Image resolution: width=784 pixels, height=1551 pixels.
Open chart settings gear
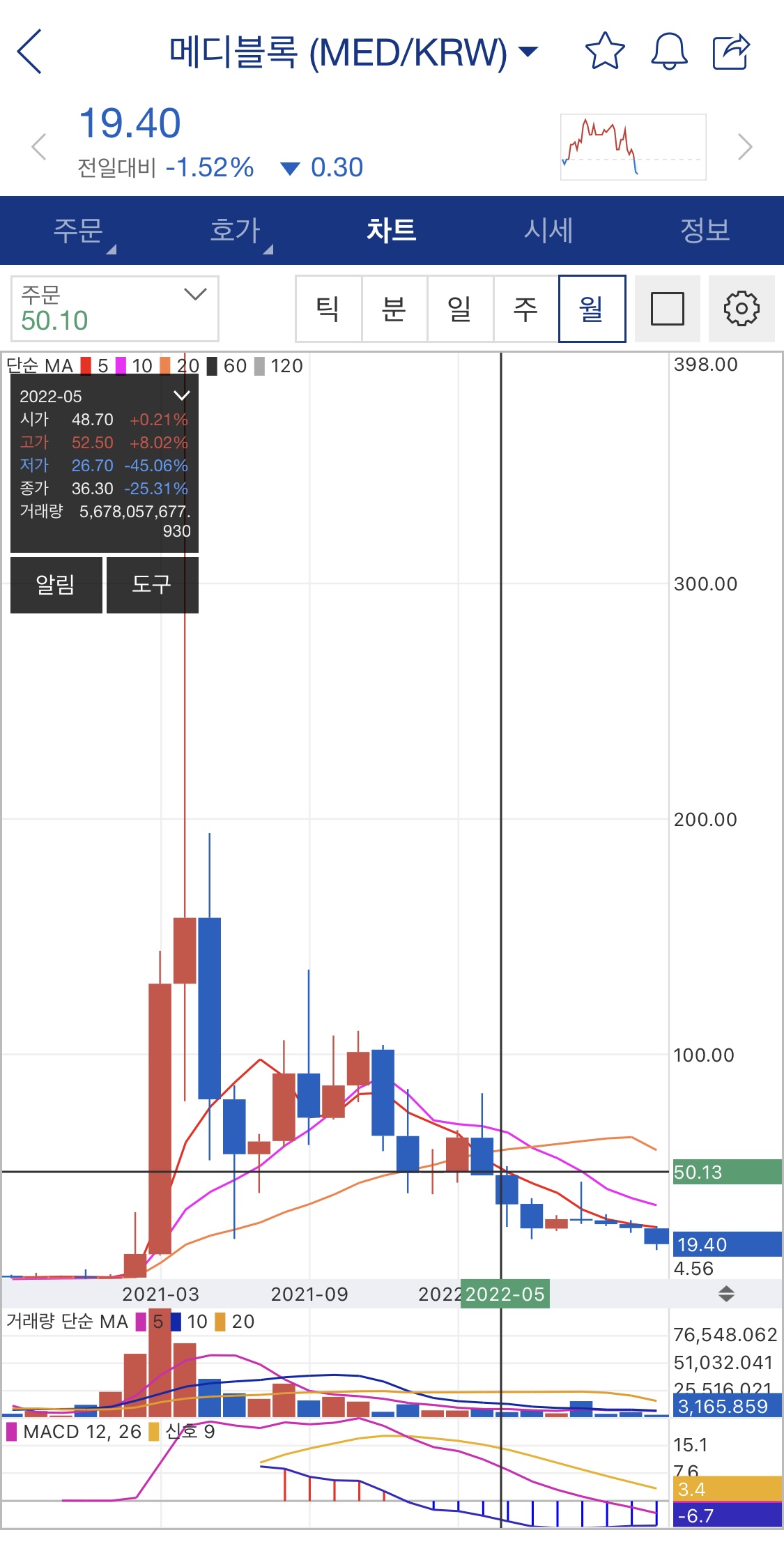[741, 309]
